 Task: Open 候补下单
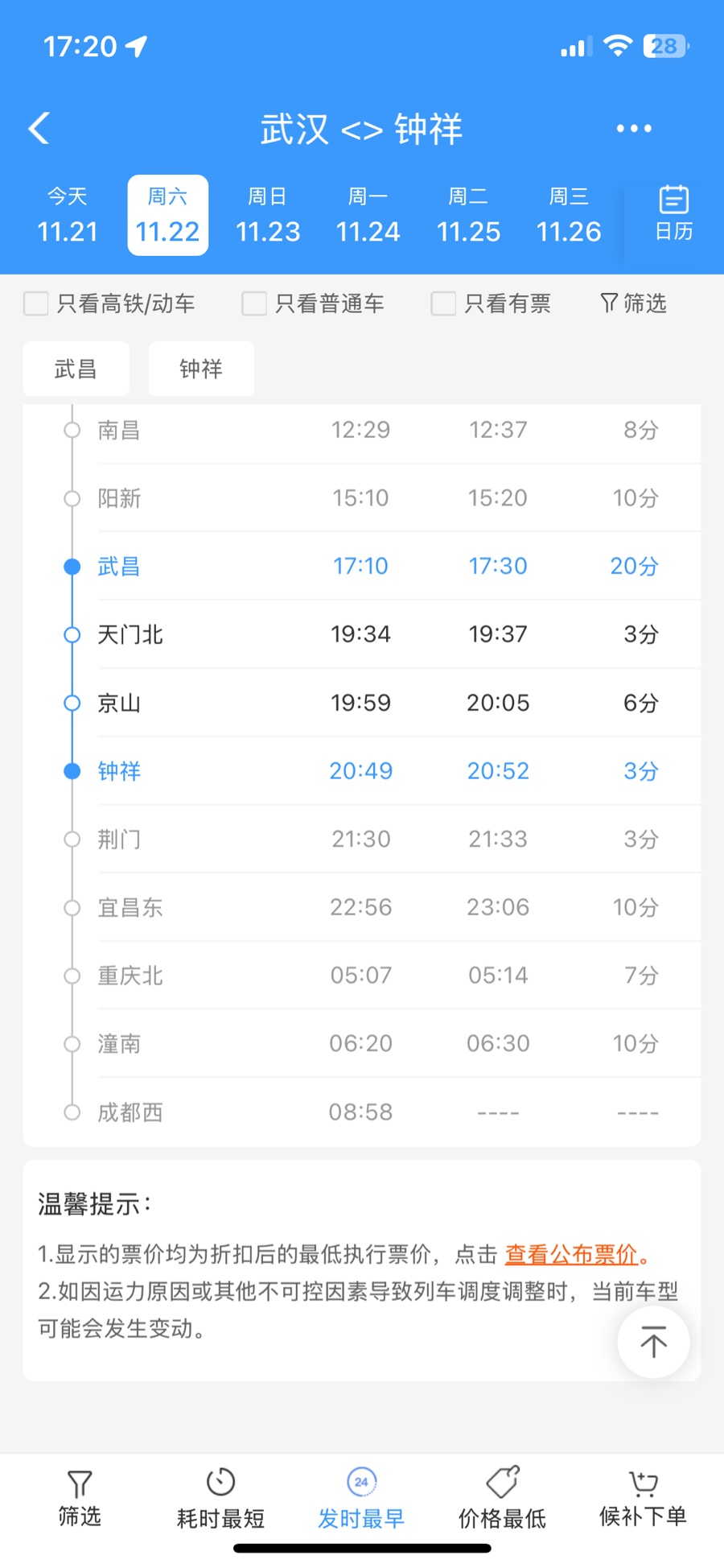point(643,1499)
